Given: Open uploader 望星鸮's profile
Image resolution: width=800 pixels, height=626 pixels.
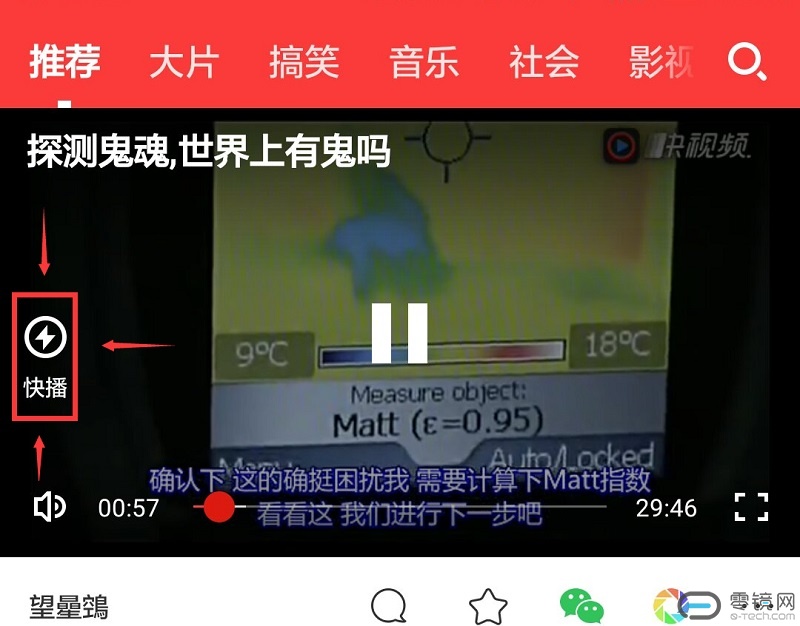Looking at the screenshot, I should coord(68,606).
